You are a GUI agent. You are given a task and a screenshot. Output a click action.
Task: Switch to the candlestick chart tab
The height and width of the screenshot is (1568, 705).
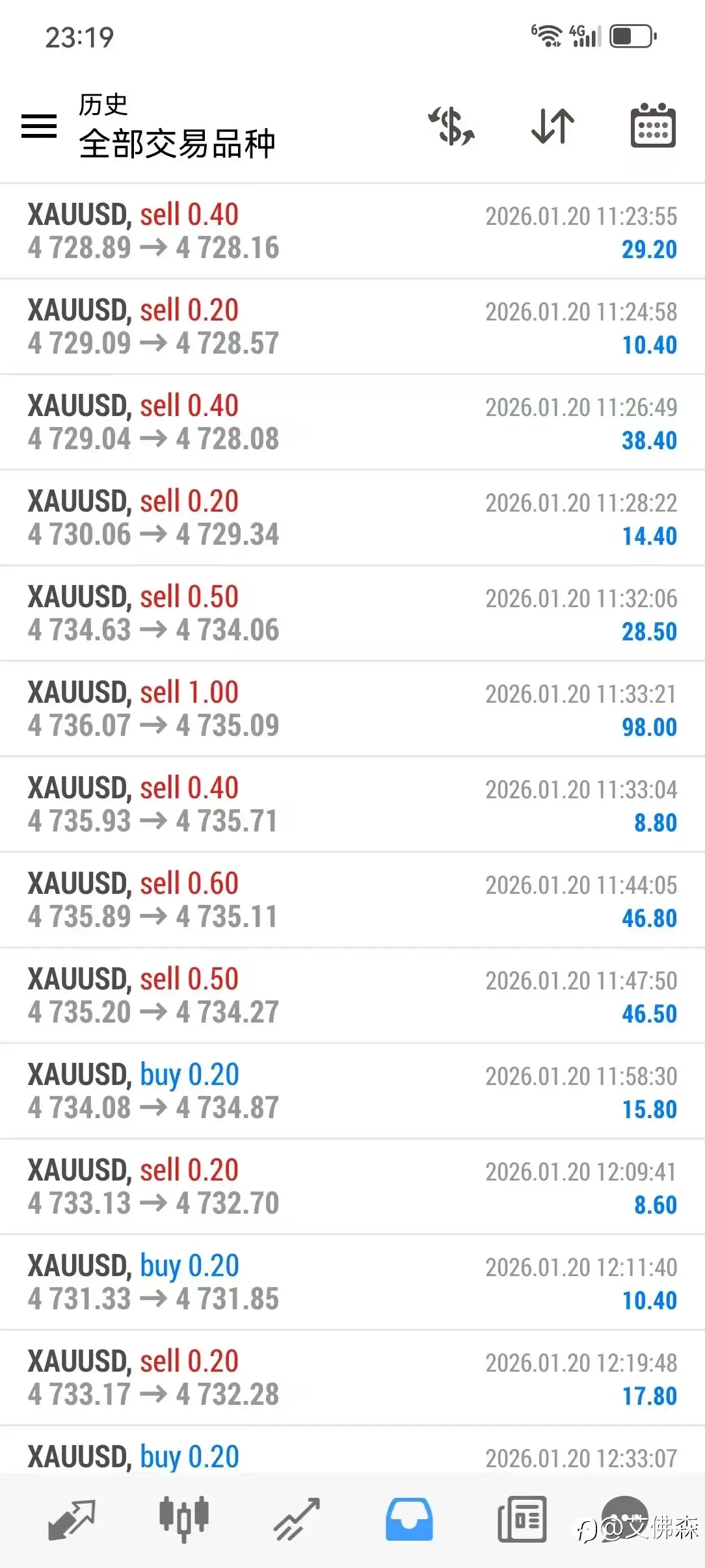click(x=184, y=1520)
